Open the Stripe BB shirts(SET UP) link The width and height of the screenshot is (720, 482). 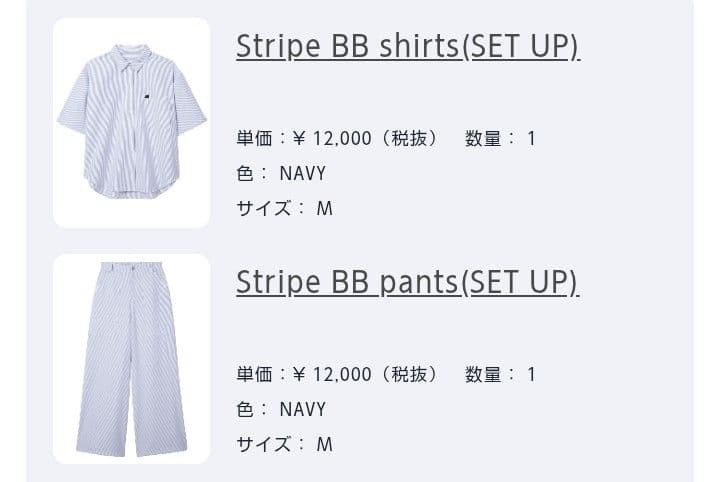pyautogui.click(x=407, y=46)
